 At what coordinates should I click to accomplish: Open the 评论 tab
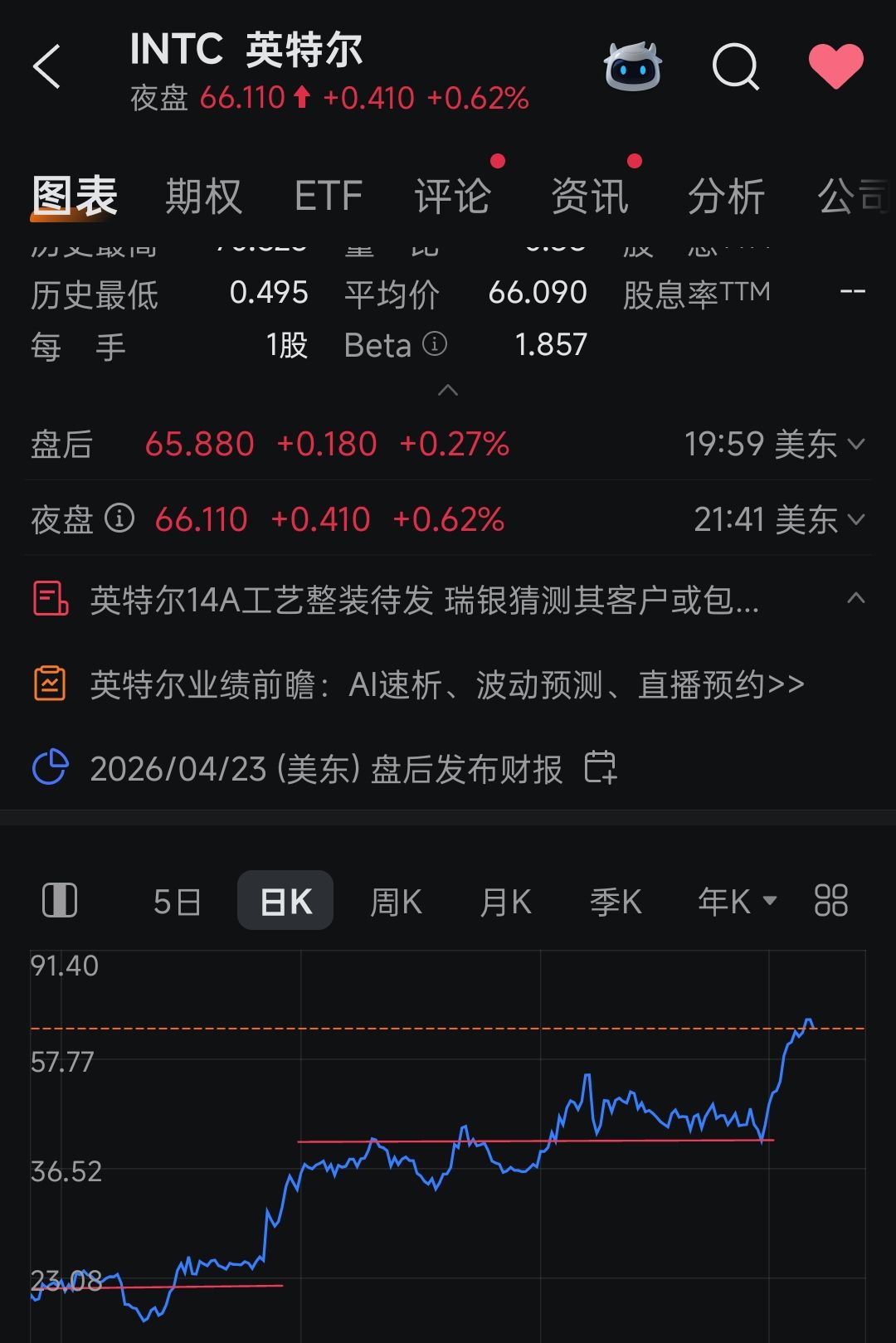pos(453,197)
